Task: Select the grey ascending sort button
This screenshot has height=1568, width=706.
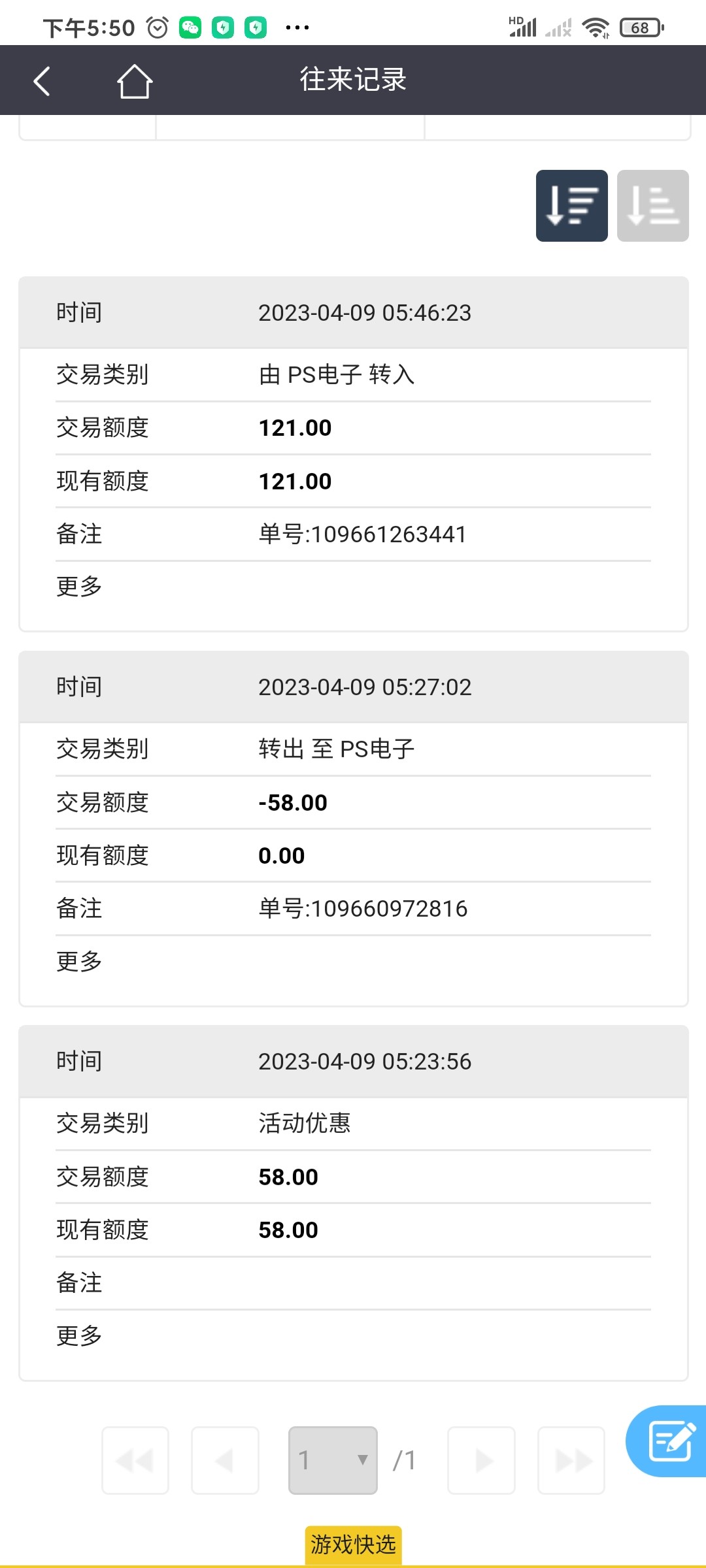Action: pos(652,206)
